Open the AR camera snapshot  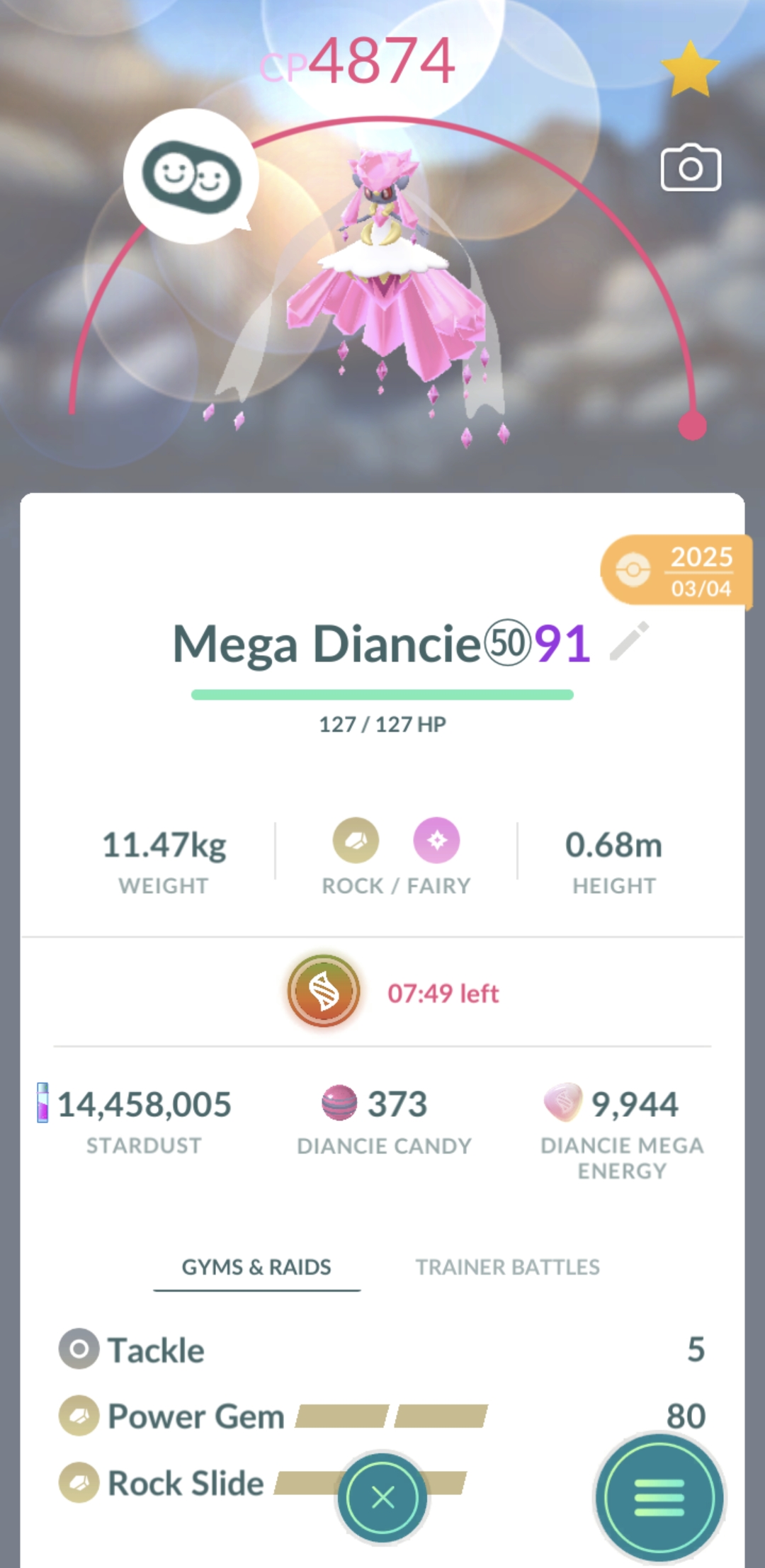tap(691, 169)
